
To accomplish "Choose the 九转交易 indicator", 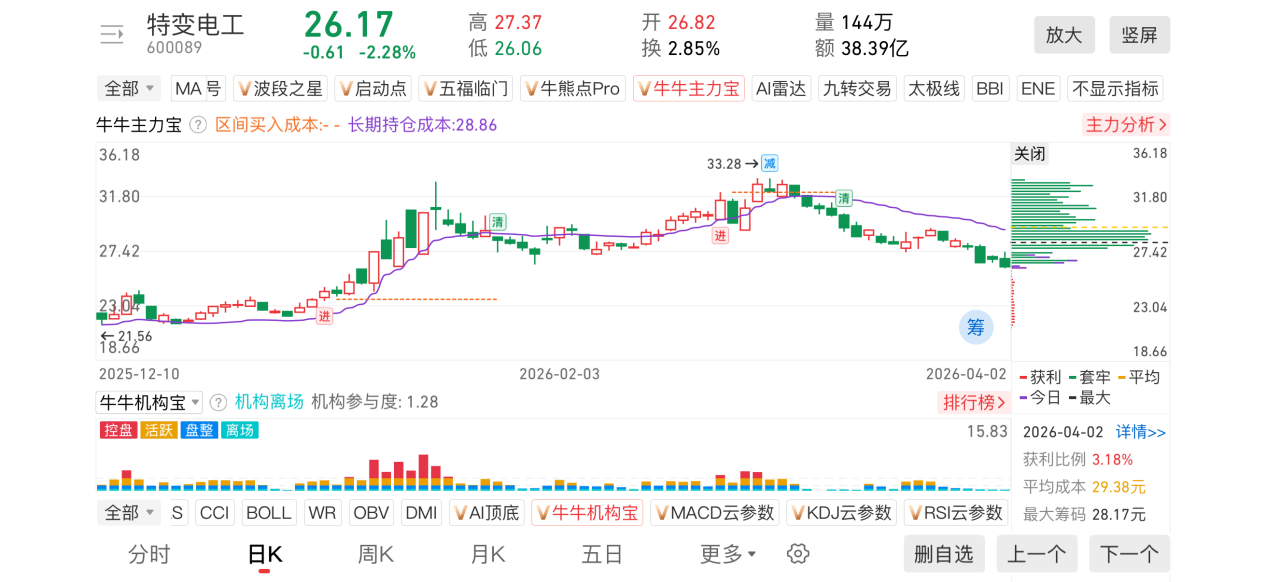I will (857, 89).
